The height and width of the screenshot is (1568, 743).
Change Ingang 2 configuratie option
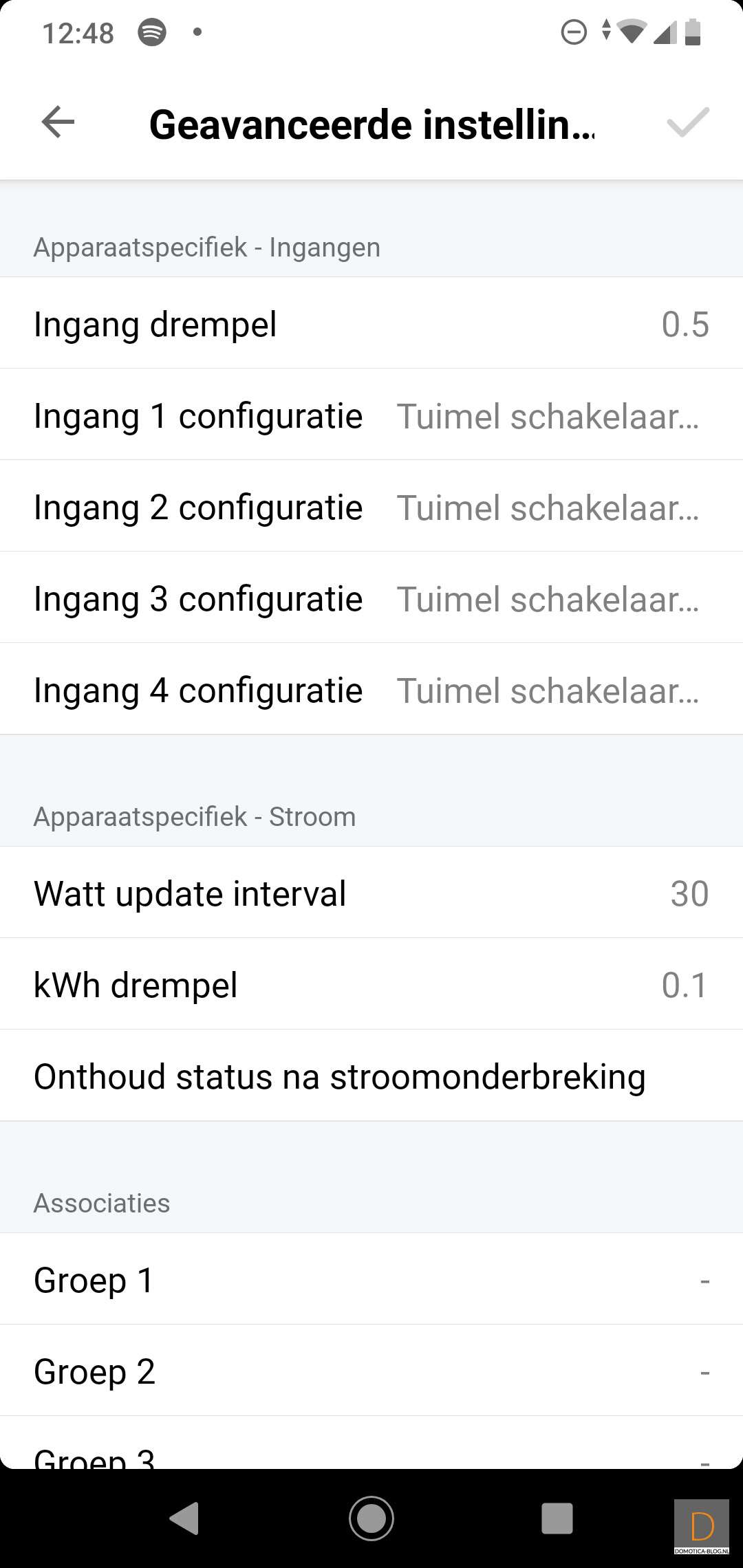coord(371,507)
